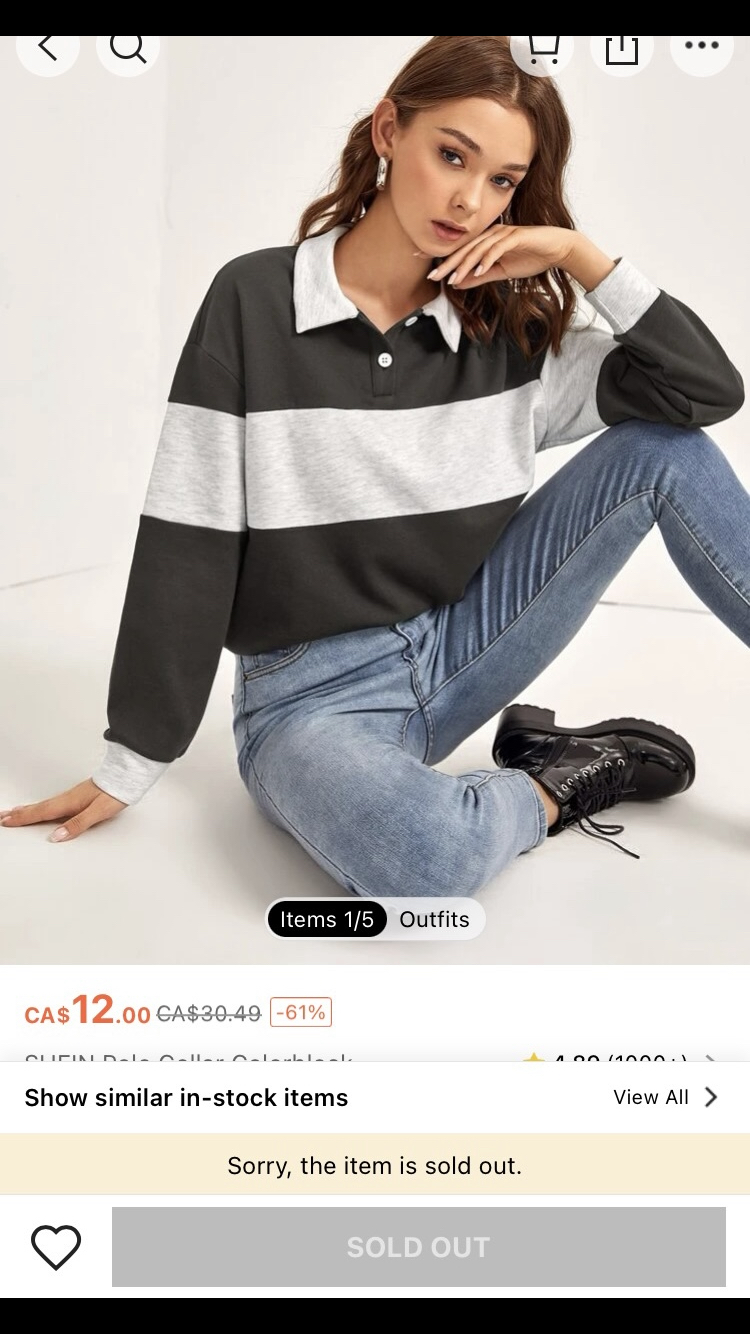
Task: Select the Items 1/5 pill
Action: click(327, 919)
